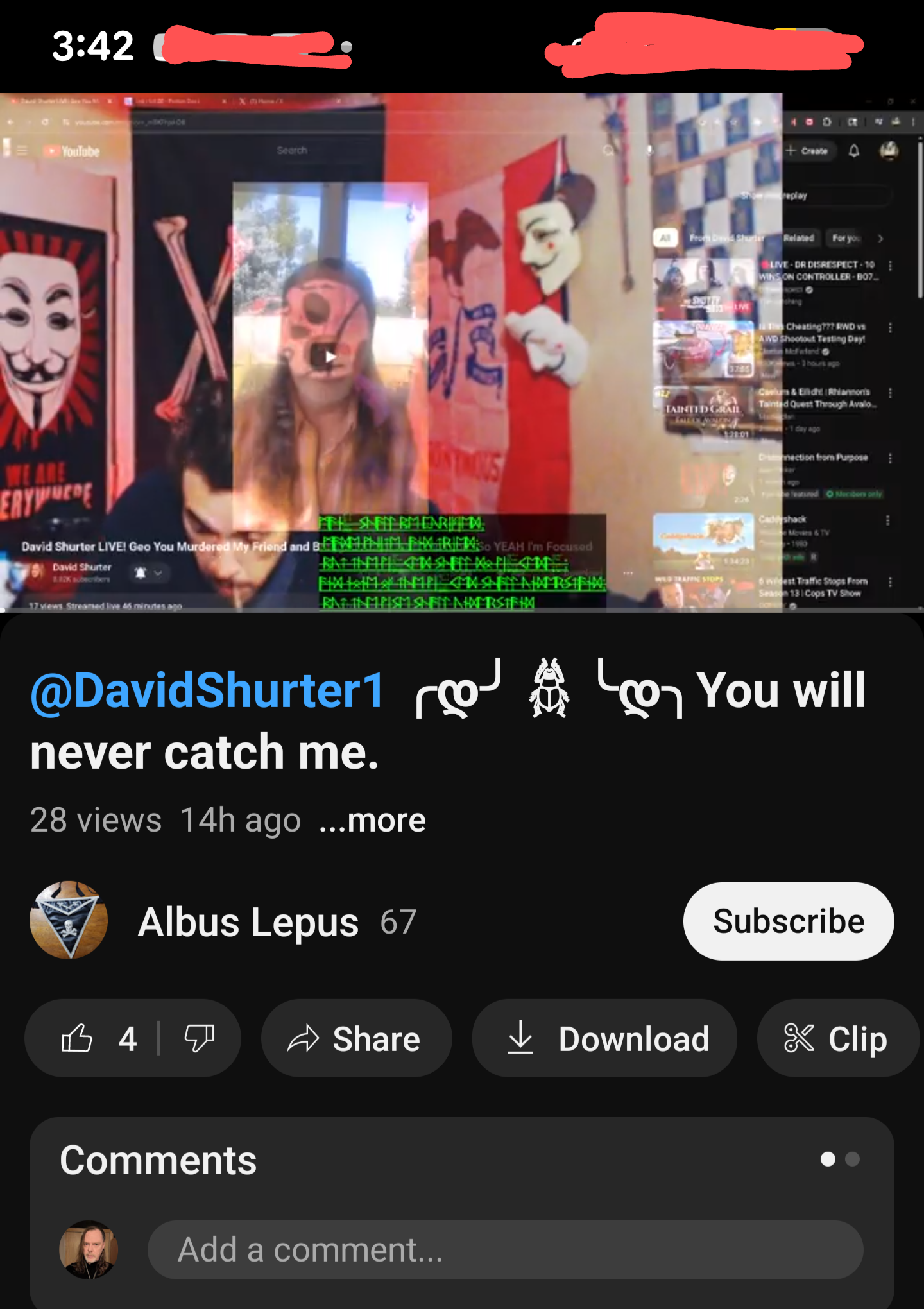Dislike this video
Screen dimensions: 924x1309
pos(199,1038)
